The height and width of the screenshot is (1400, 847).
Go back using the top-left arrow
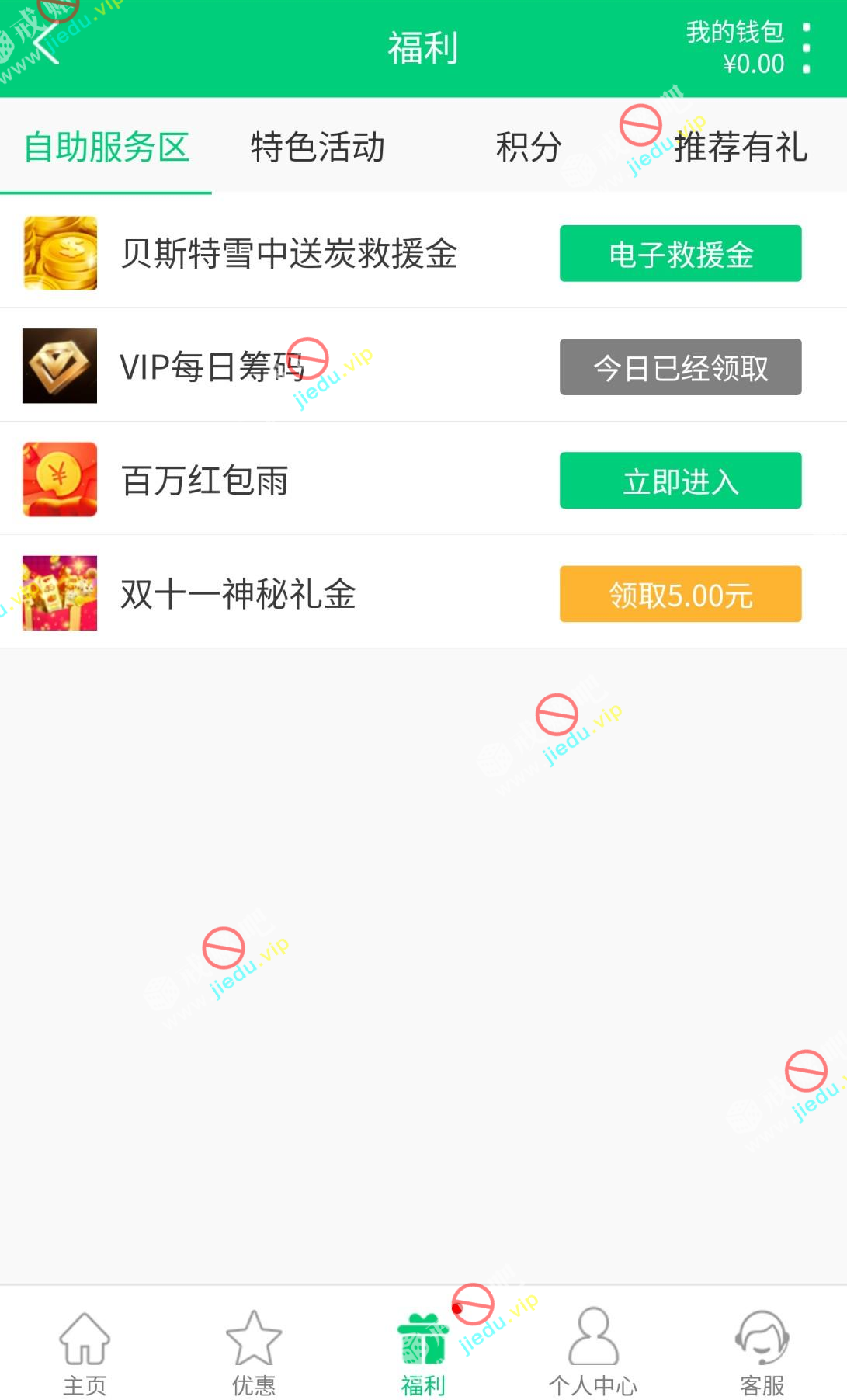click(x=47, y=47)
